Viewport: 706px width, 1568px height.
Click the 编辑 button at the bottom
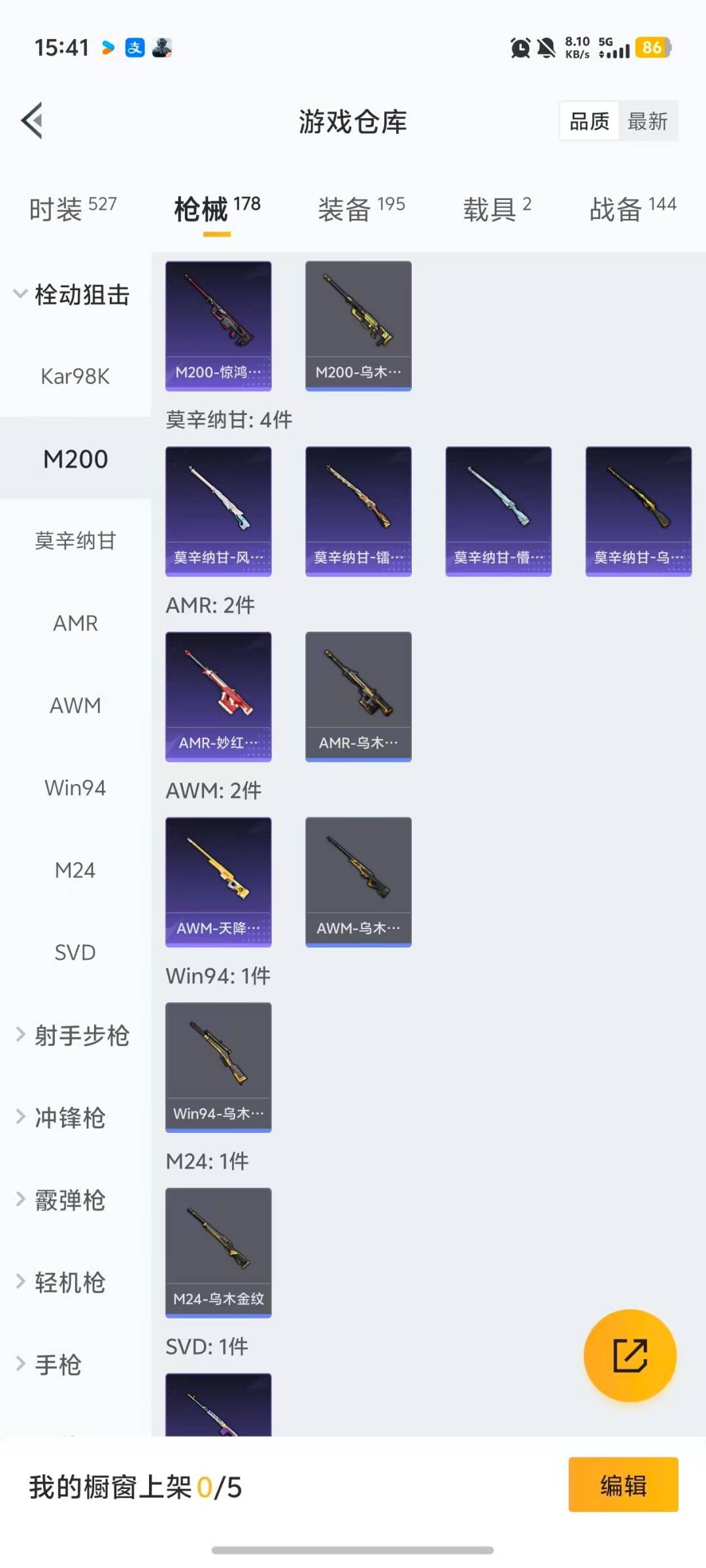pyautogui.click(x=623, y=1484)
